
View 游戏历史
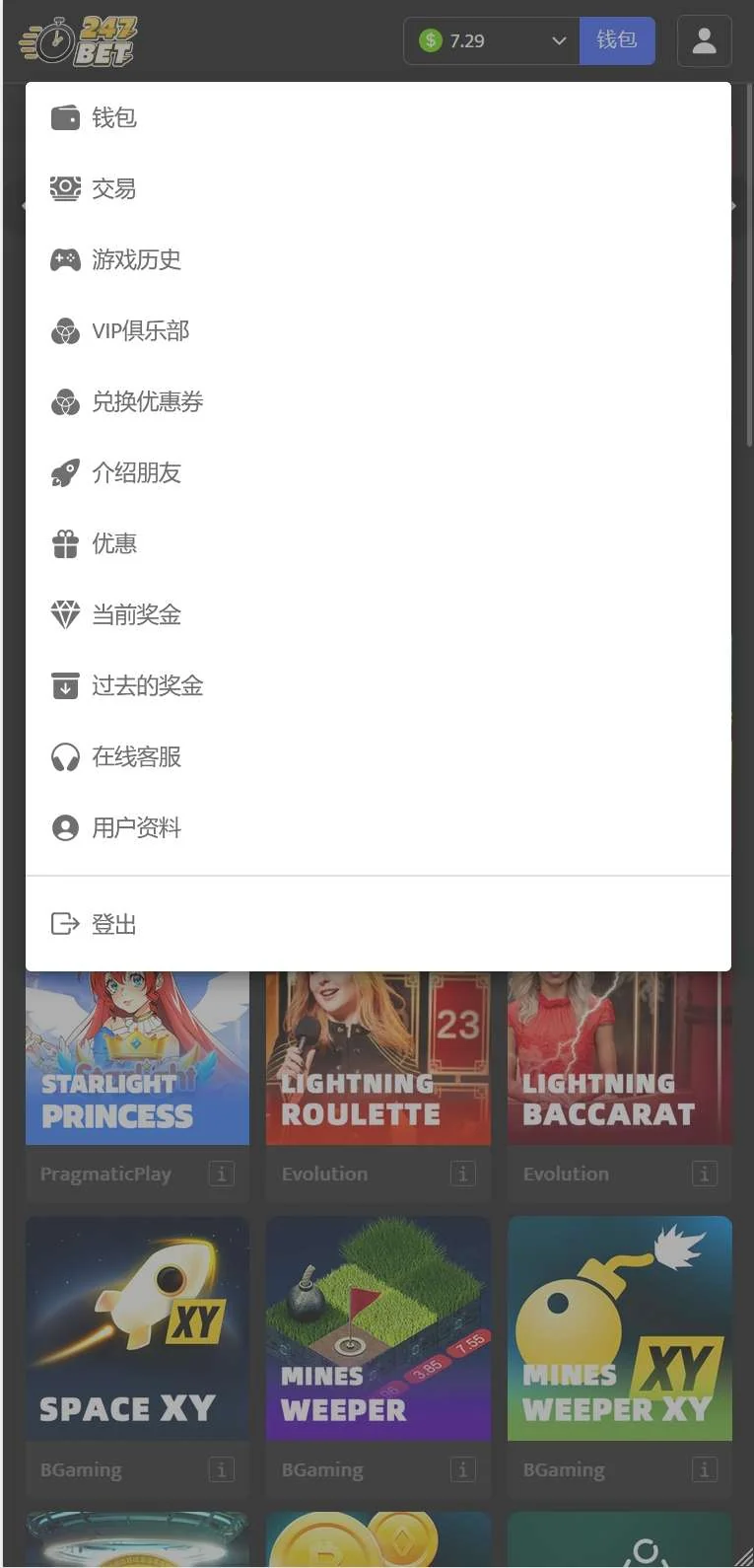click(136, 260)
